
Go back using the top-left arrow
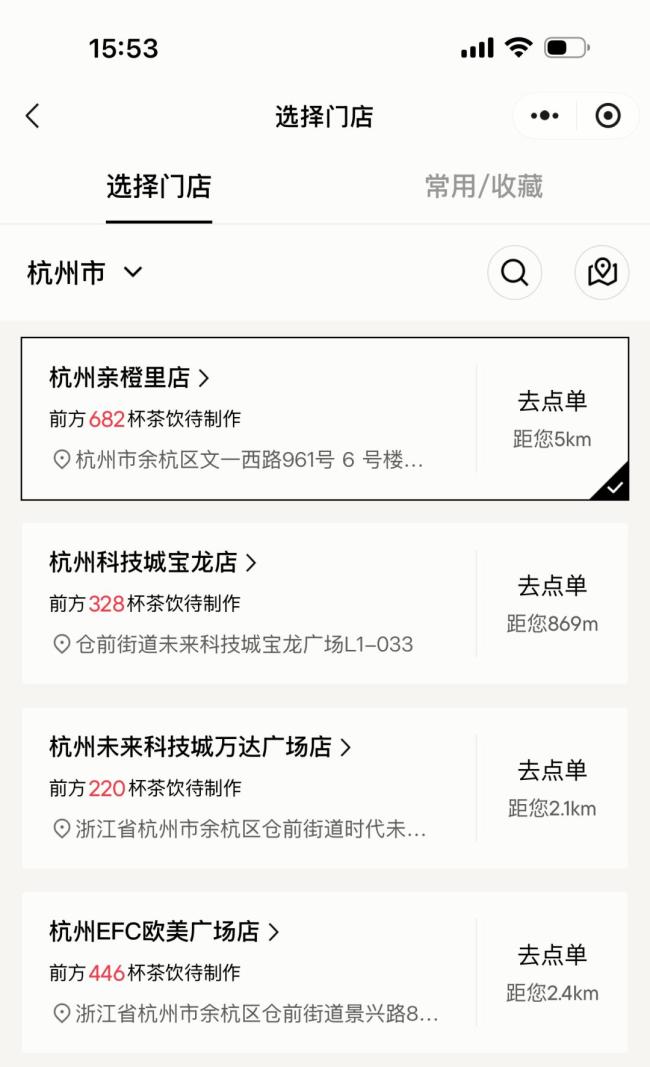33,116
